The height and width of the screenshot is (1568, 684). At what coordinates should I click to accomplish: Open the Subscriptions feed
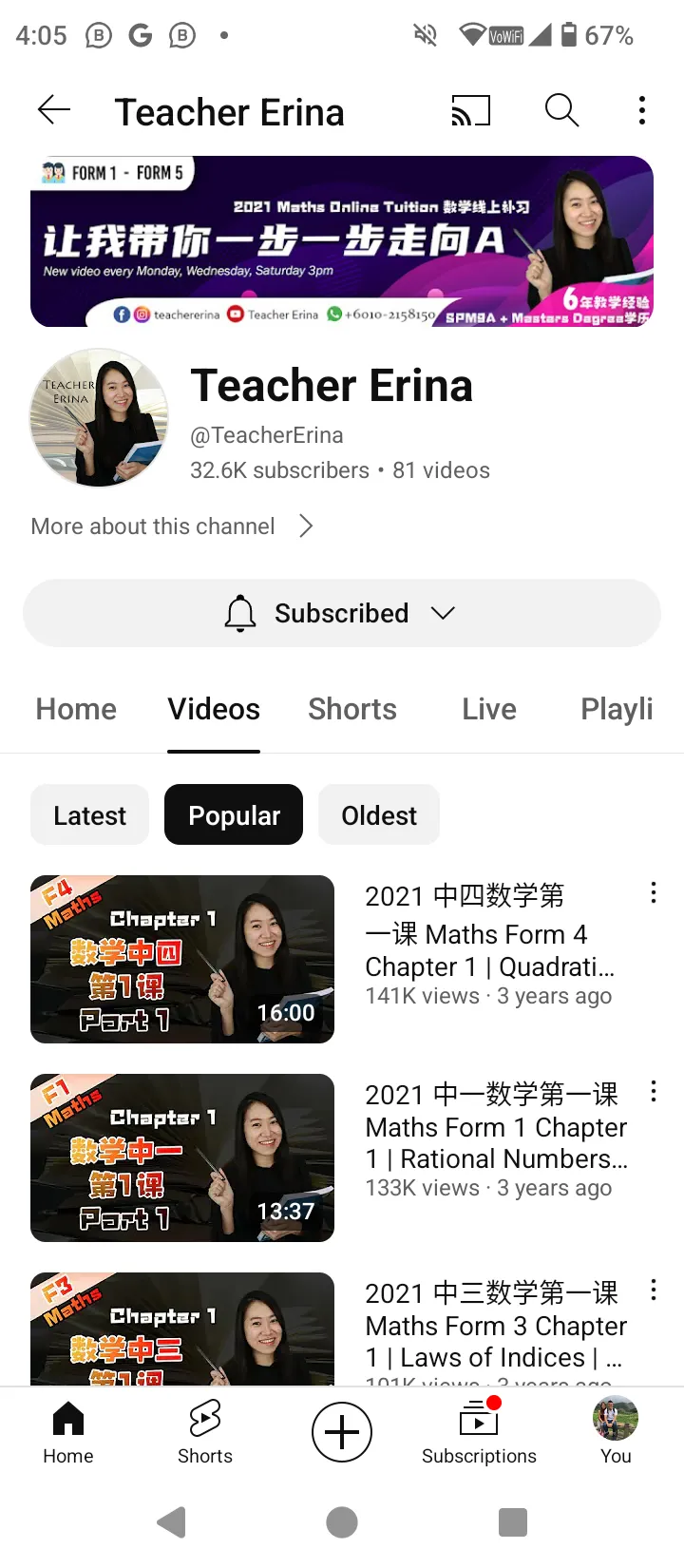[479, 1432]
